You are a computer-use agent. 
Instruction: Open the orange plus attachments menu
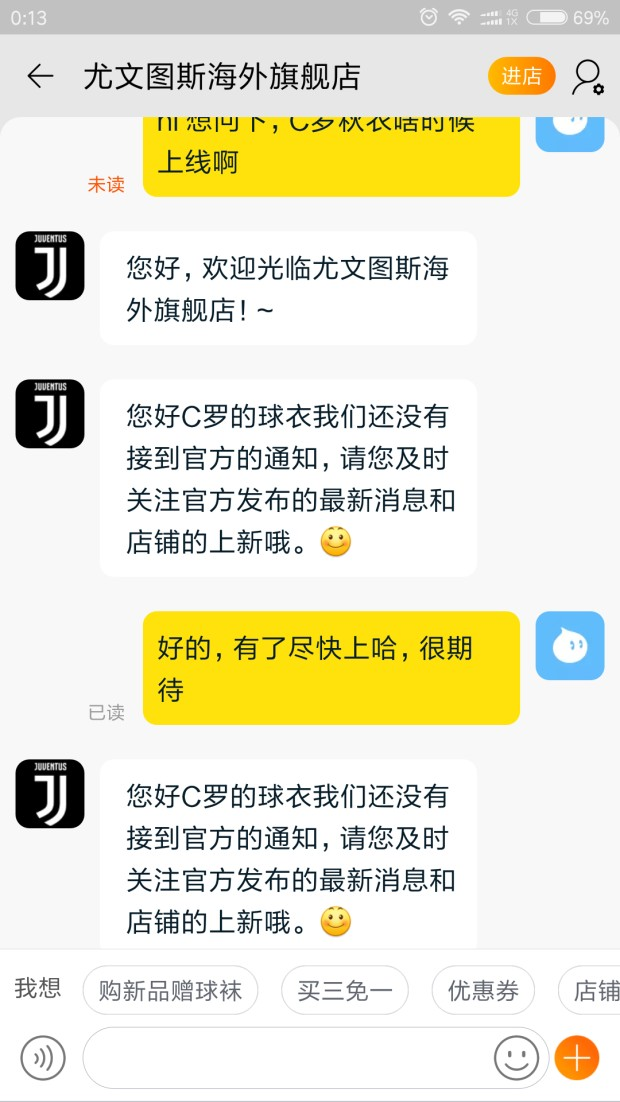point(577,1057)
